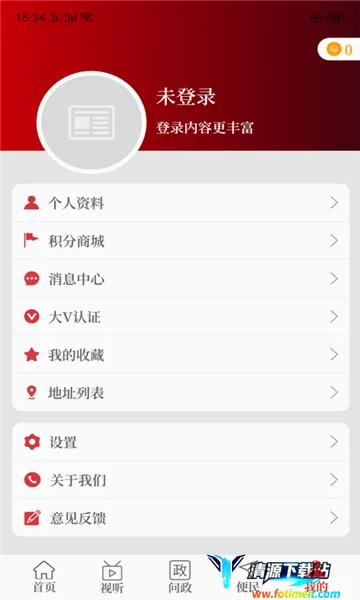Open 地址列表 address list
Viewport: 360px width, 600px height.
(181, 392)
